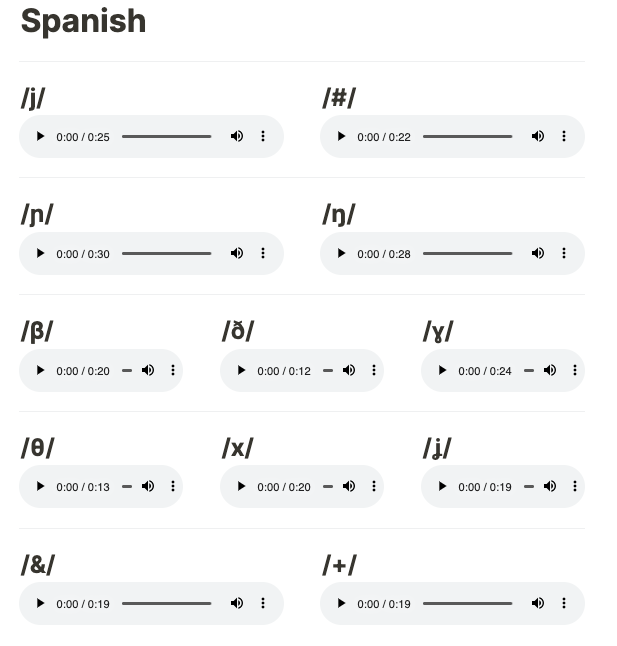Seek within the /j/ audio timeline
The image size is (617, 646).
pos(166,137)
